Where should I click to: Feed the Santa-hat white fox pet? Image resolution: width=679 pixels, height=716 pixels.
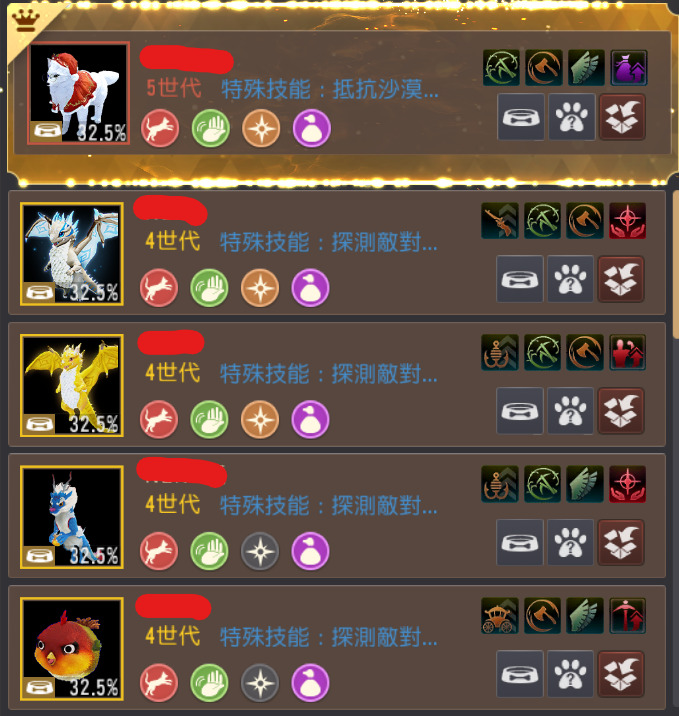tap(521, 117)
